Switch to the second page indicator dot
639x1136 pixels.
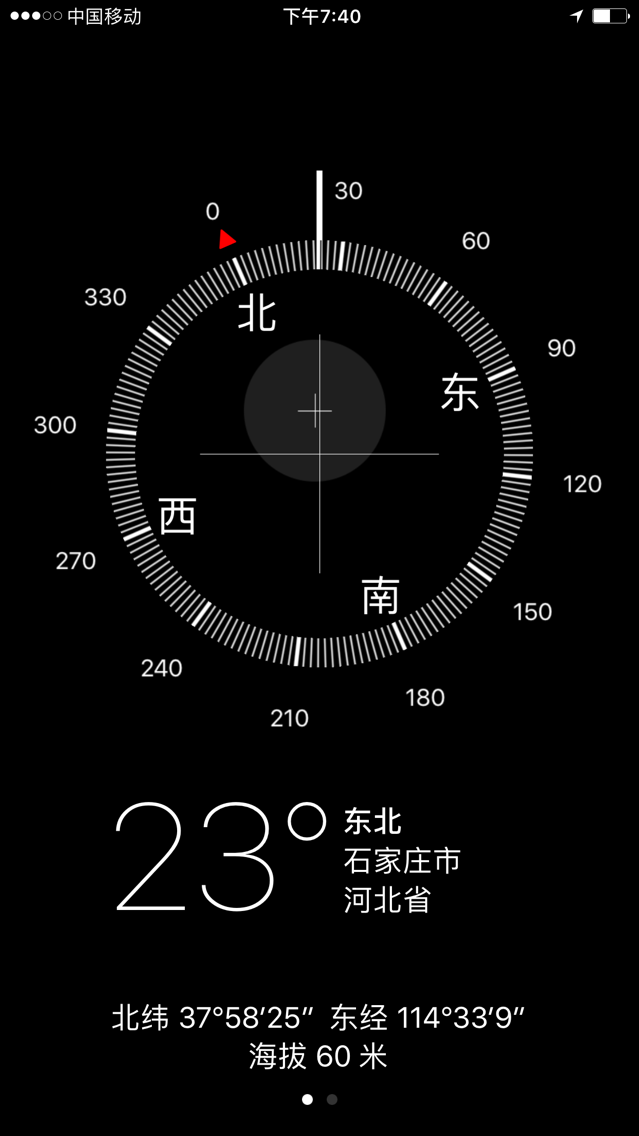coord(332,1100)
